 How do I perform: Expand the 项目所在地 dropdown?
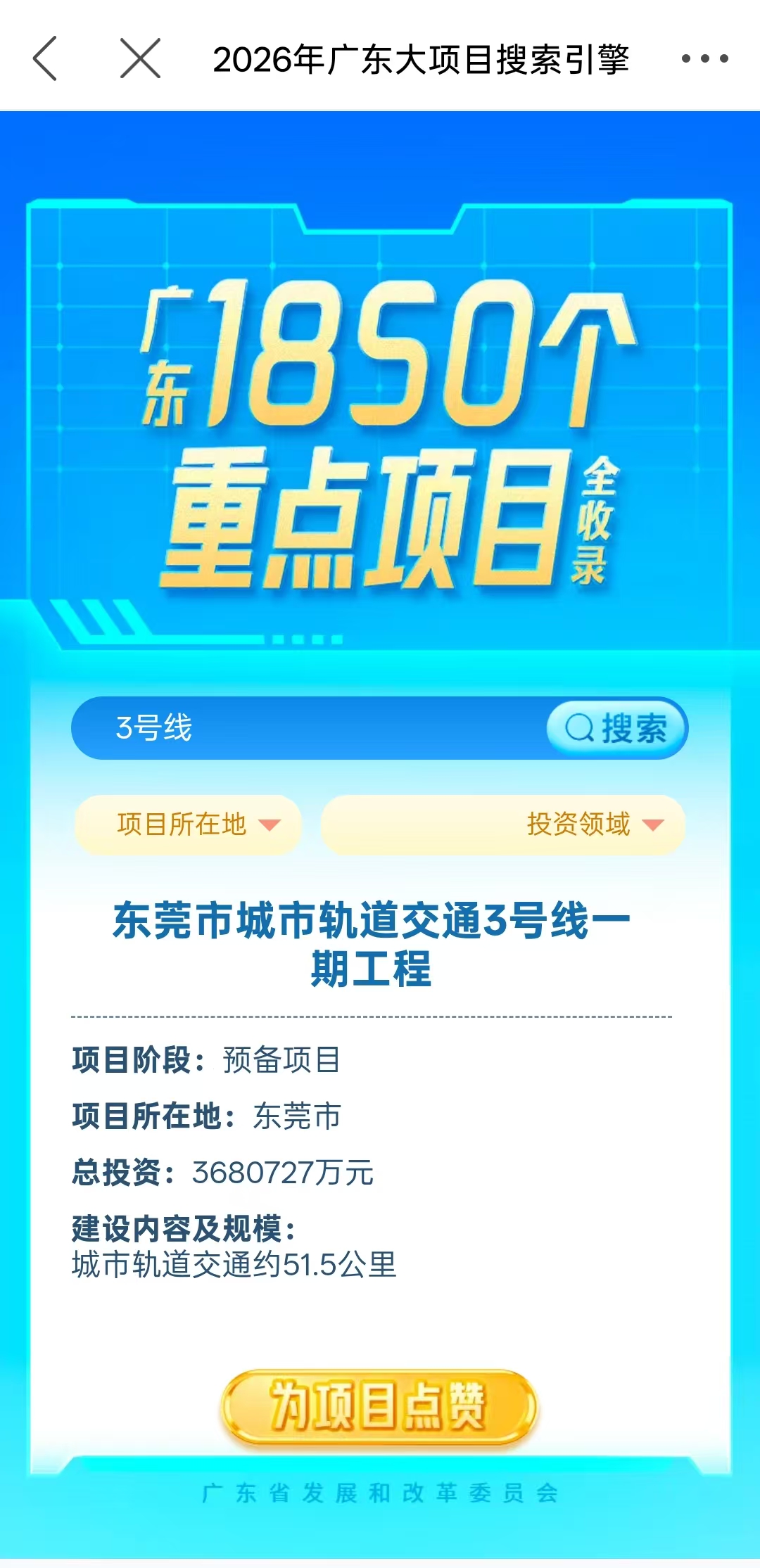pyautogui.click(x=189, y=824)
